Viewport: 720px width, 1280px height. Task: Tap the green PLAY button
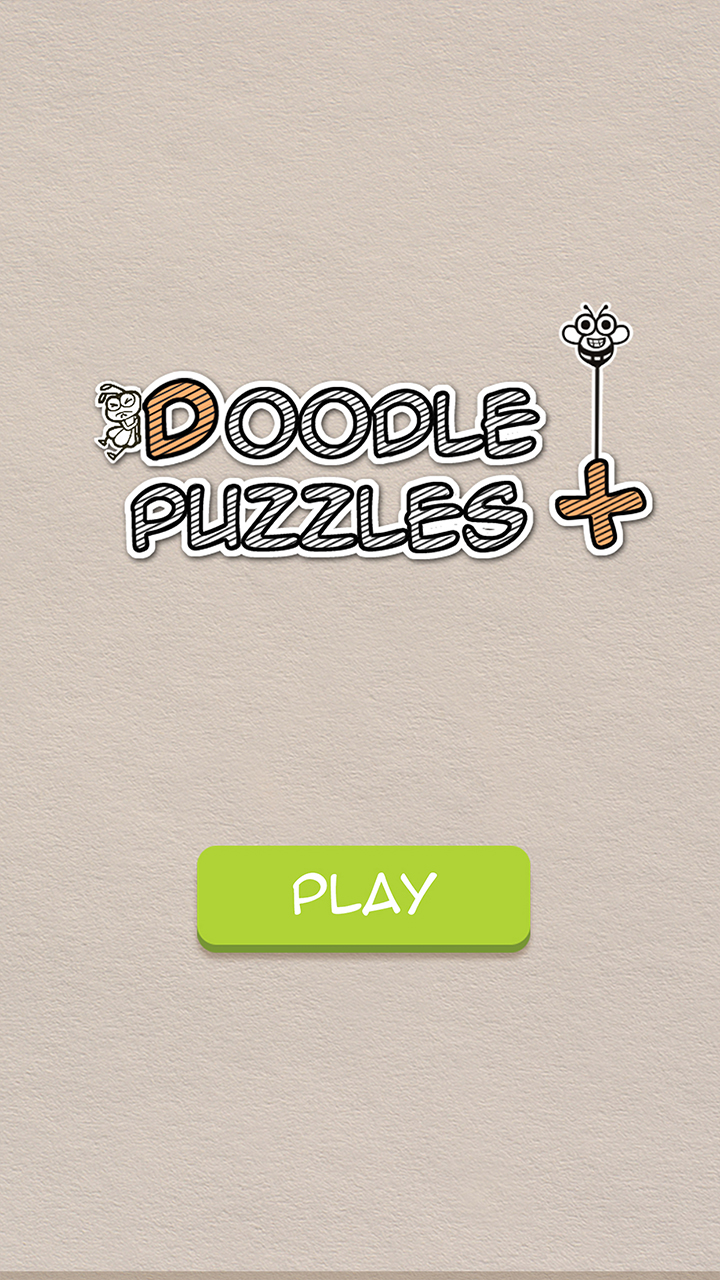point(363,894)
